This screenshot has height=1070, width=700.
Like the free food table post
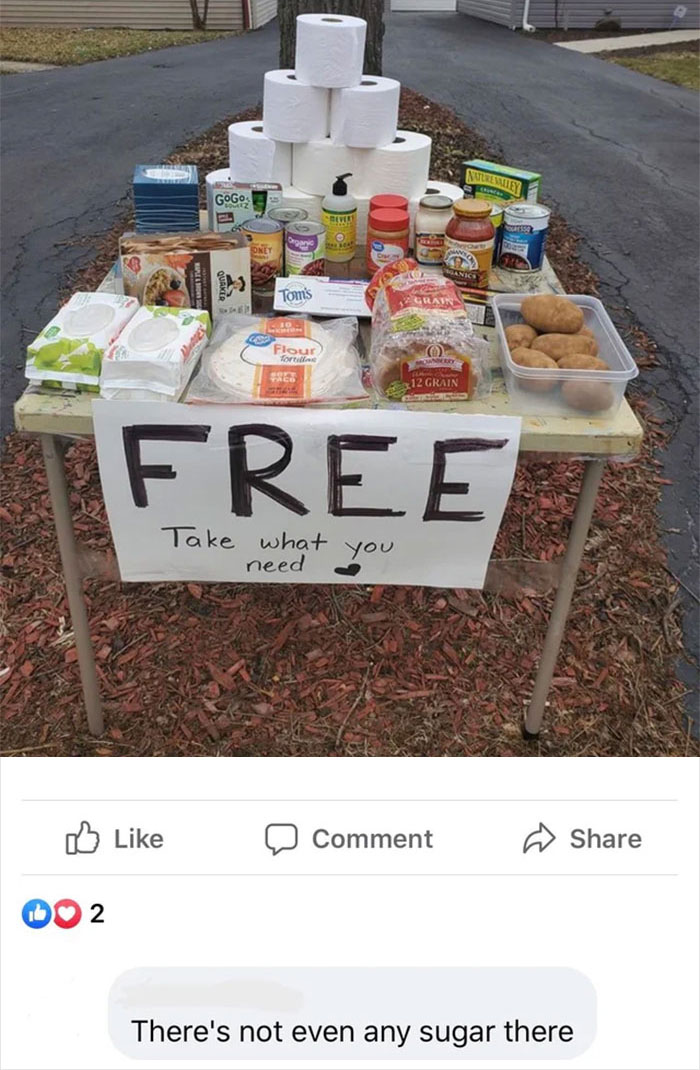(114, 838)
